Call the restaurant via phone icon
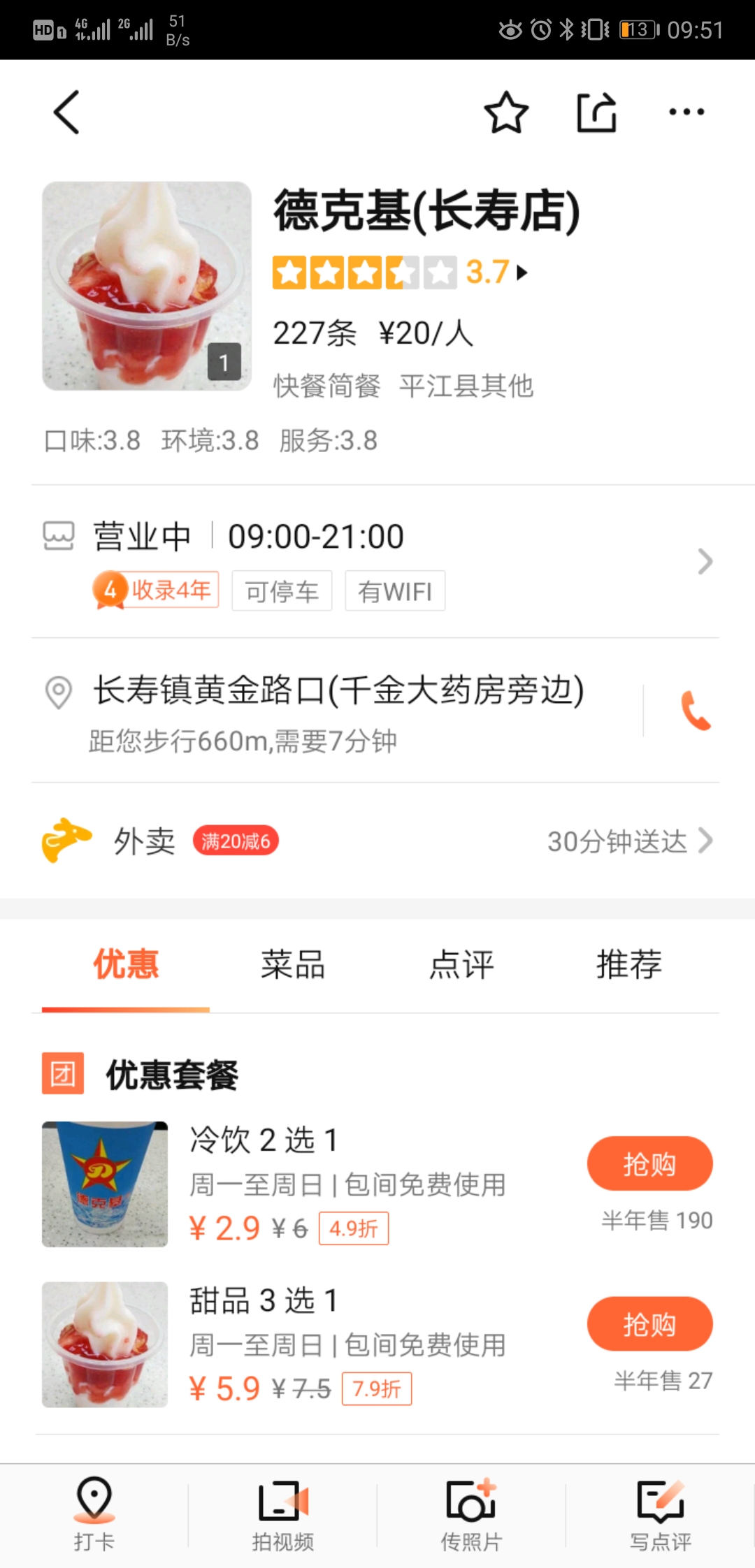Image resolution: width=755 pixels, height=1568 pixels. (x=696, y=711)
